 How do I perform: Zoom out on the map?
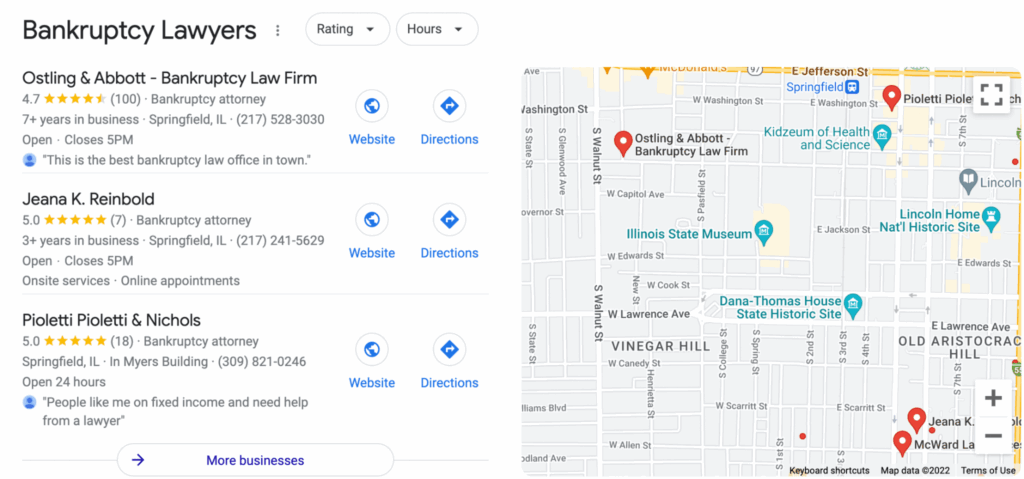[x=993, y=435]
